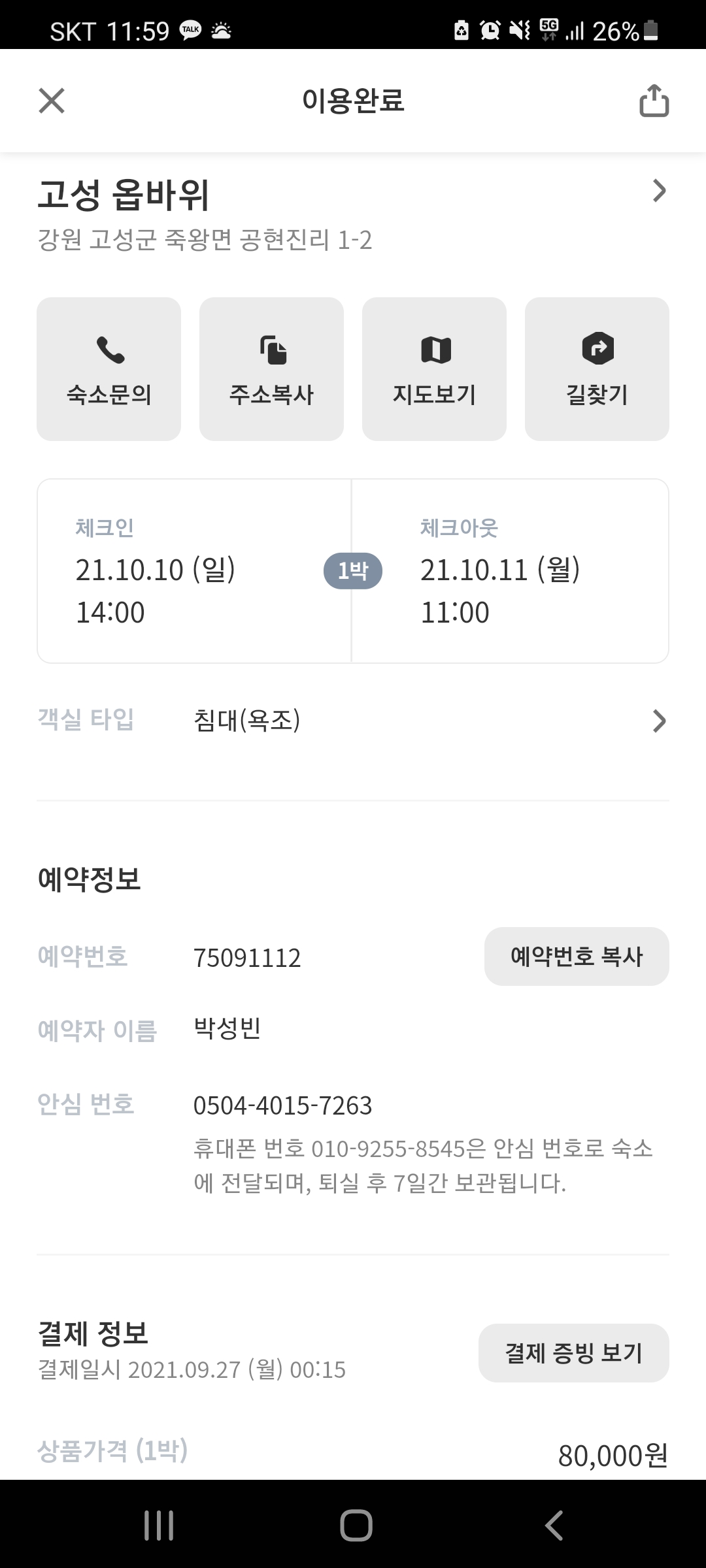This screenshot has height=1568, width=706.
Task: Copy reservation number with 예약번호 복사
Action: coord(577,956)
